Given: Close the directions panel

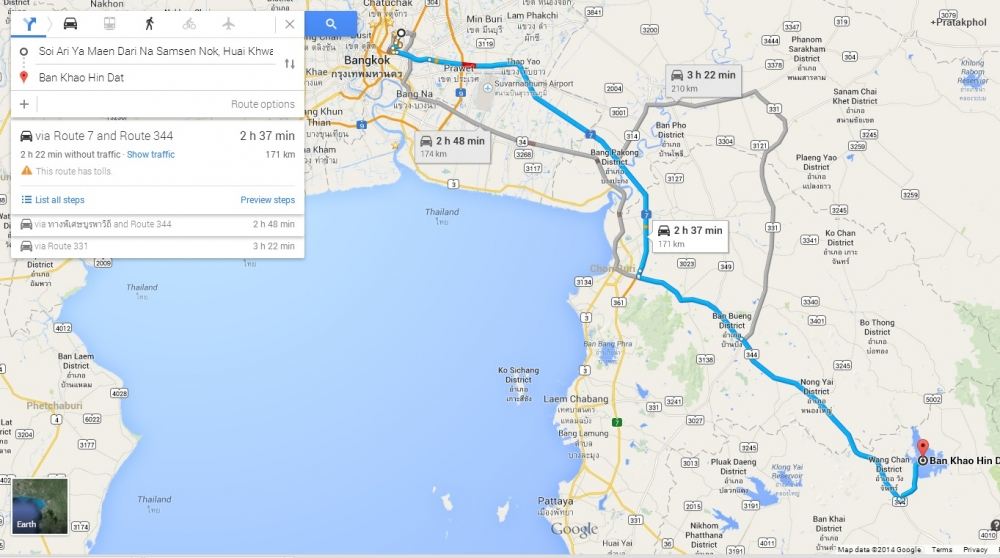Looking at the screenshot, I should tap(289, 24).
